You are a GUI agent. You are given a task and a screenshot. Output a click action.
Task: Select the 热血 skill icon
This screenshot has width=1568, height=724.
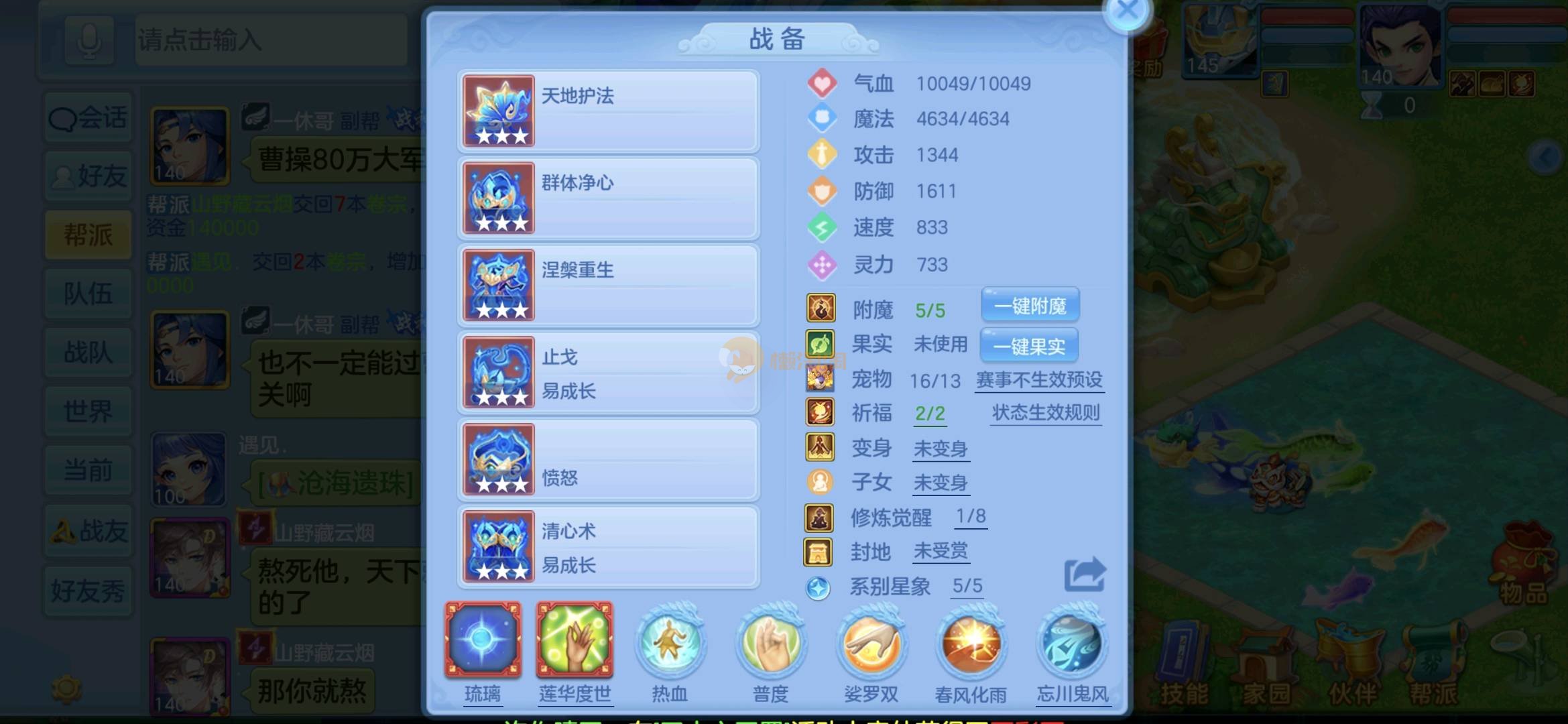[670, 644]
